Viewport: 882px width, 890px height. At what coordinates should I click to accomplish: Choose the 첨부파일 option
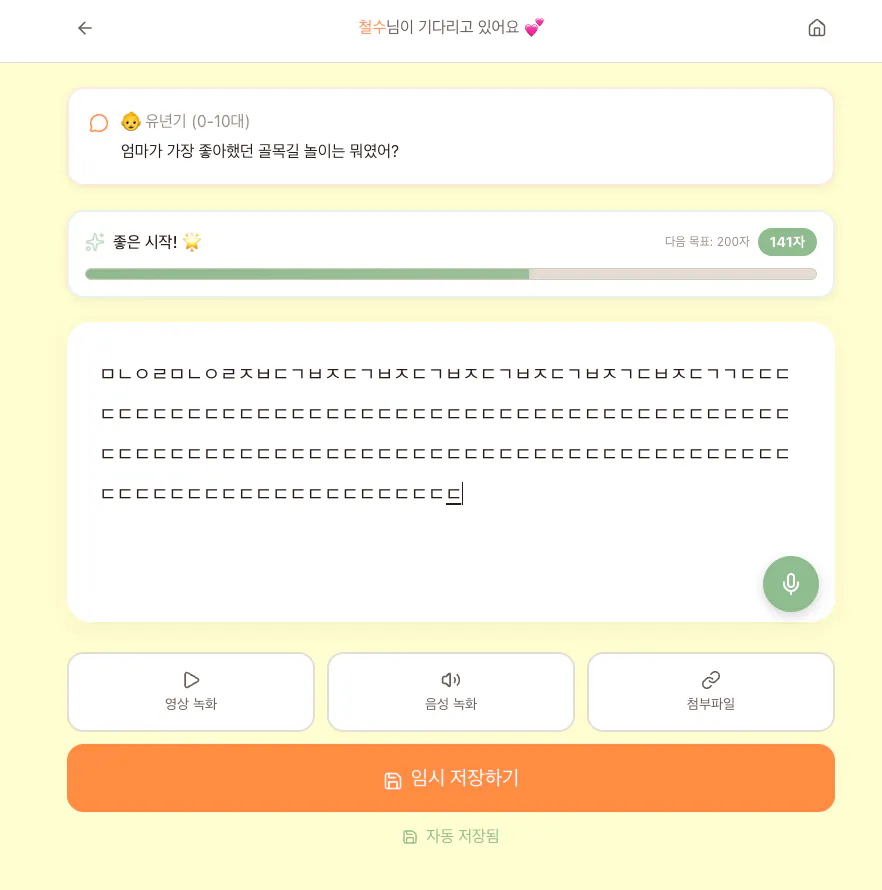710,692
